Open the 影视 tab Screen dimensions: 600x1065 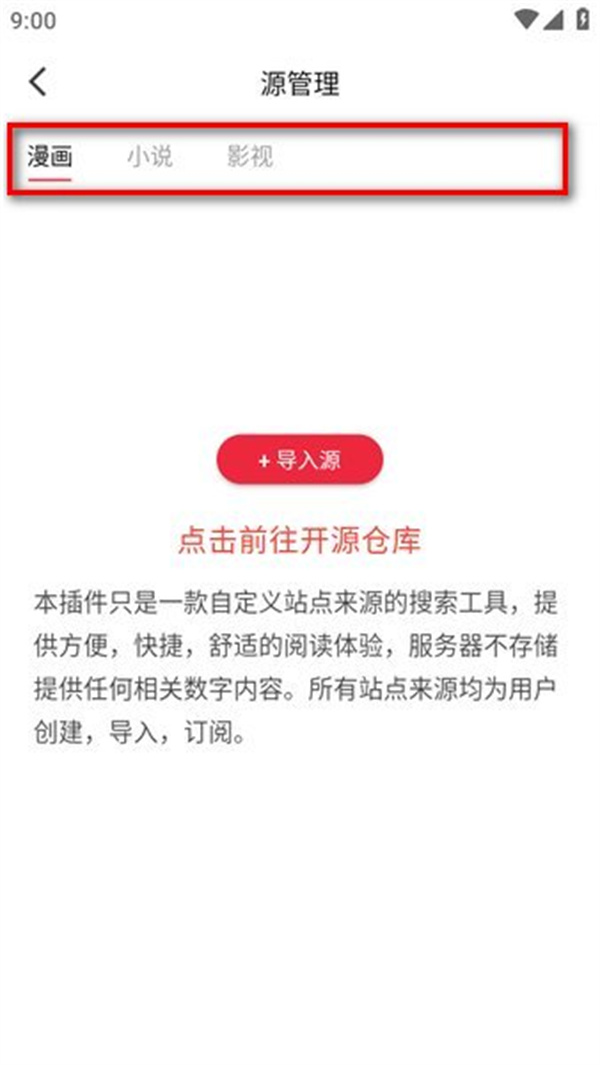tap(249, 158)
